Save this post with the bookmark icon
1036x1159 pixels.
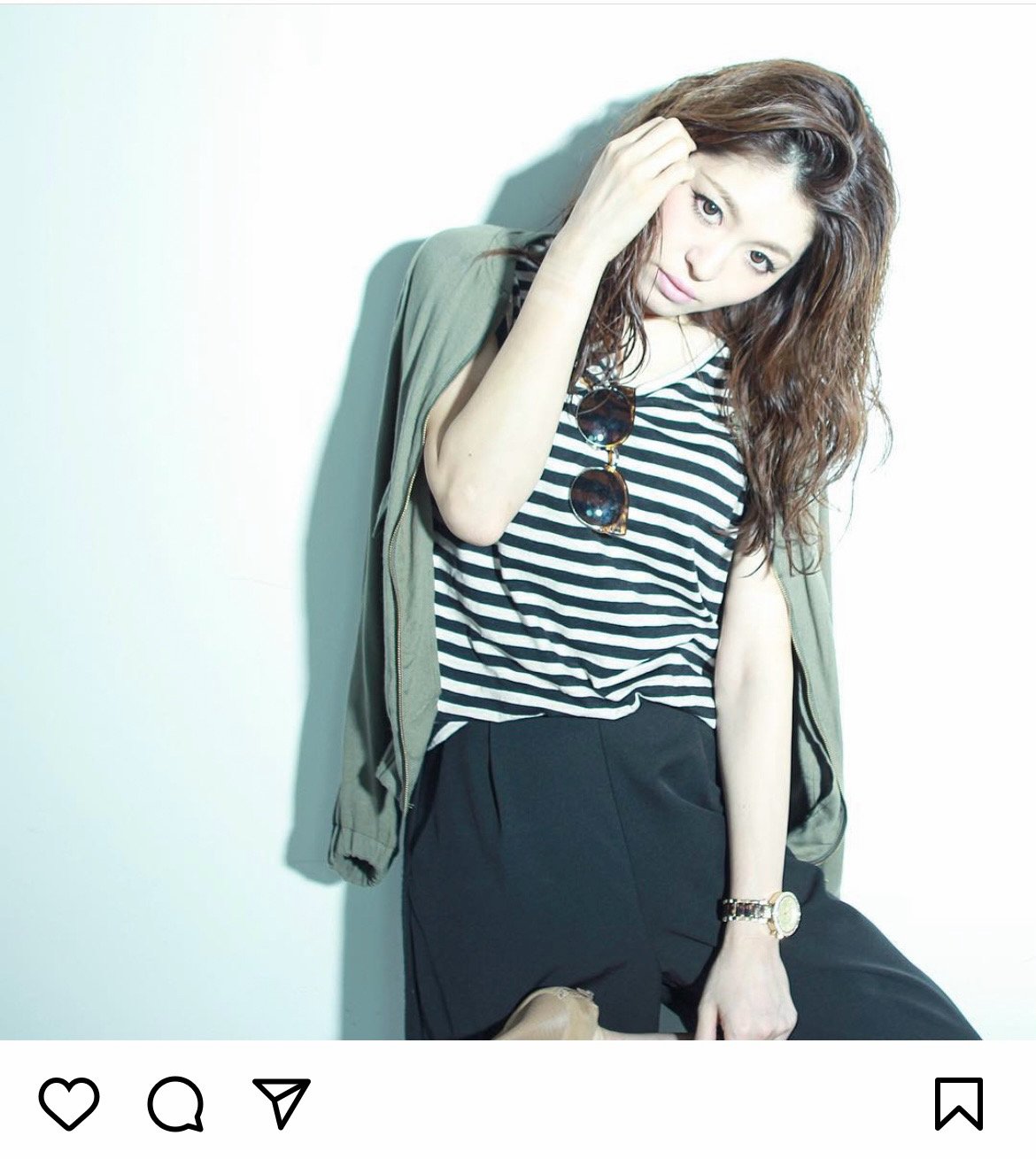958,1104
